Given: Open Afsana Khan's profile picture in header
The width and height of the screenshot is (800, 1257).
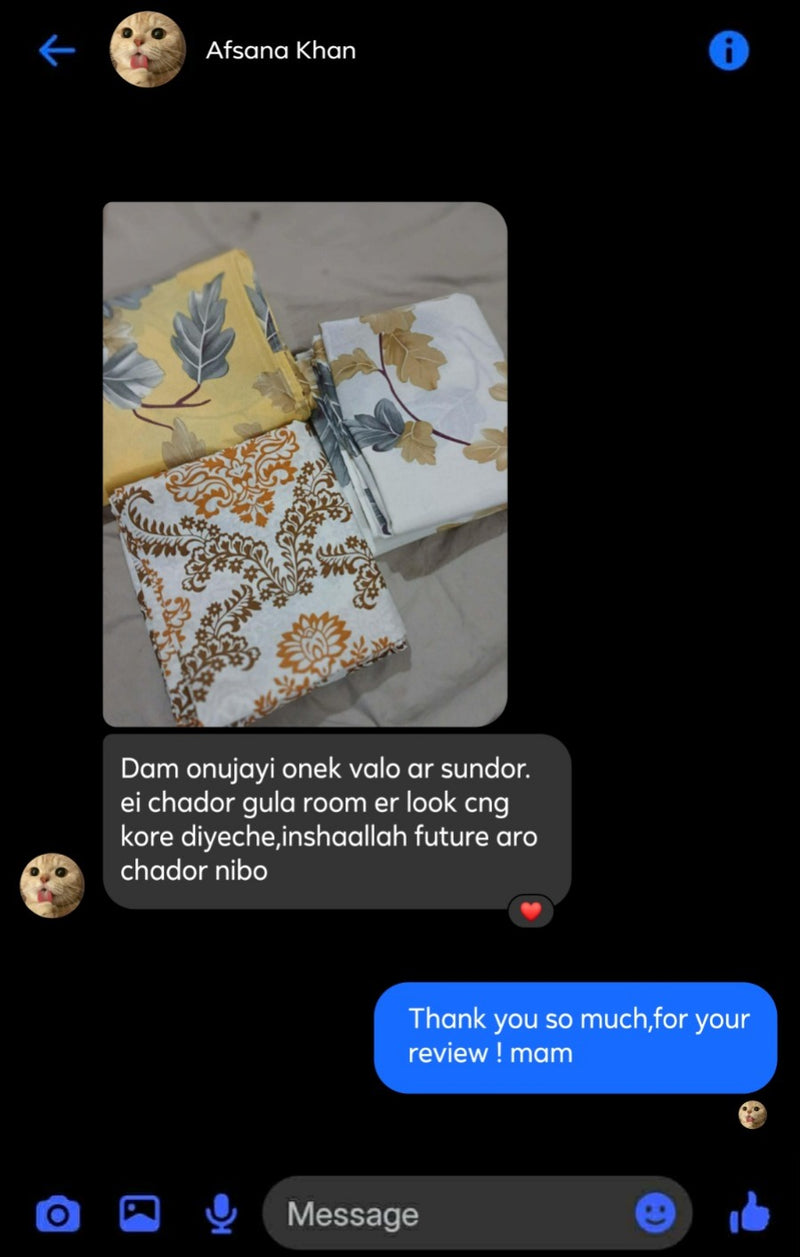Looking at the screenshot, I should point(147,49).
